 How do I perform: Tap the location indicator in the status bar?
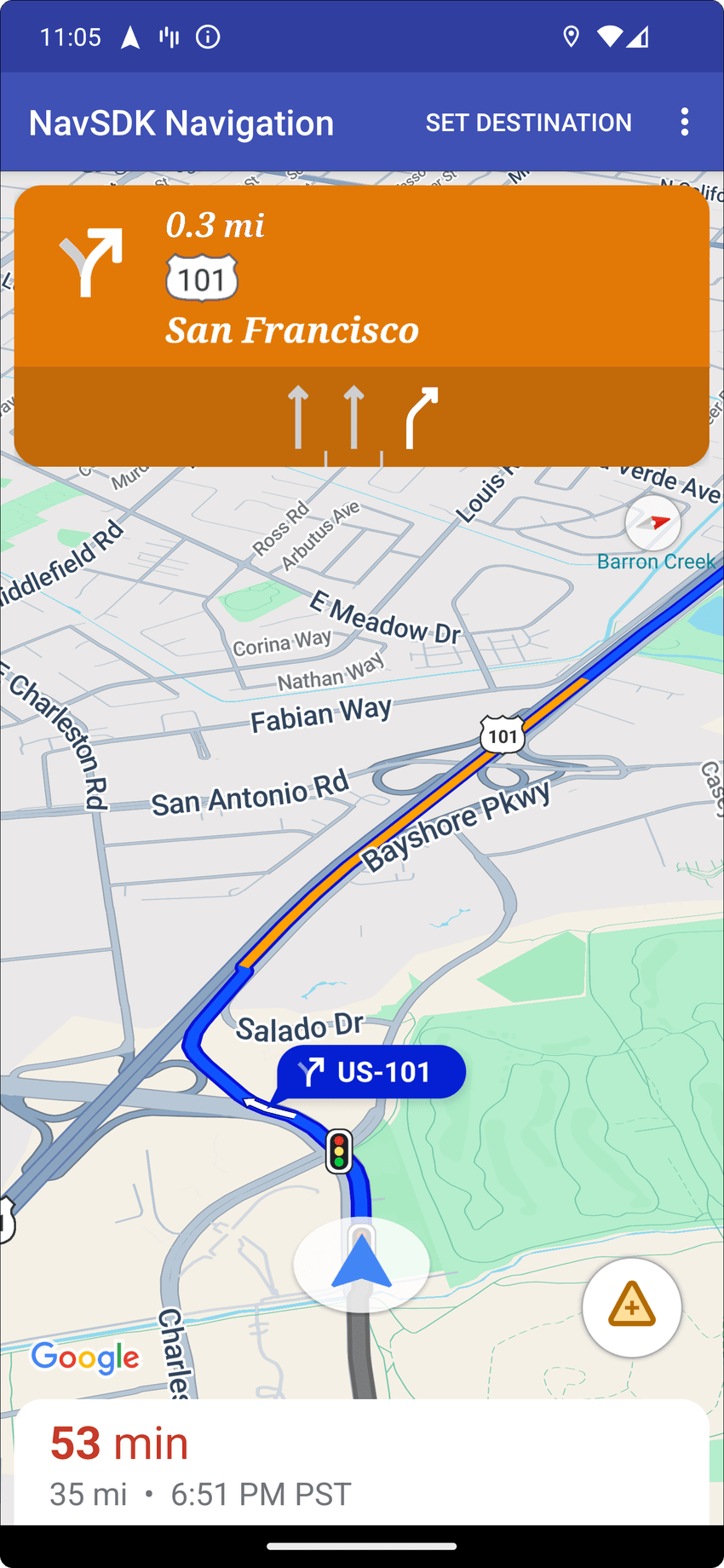[570, 37]
